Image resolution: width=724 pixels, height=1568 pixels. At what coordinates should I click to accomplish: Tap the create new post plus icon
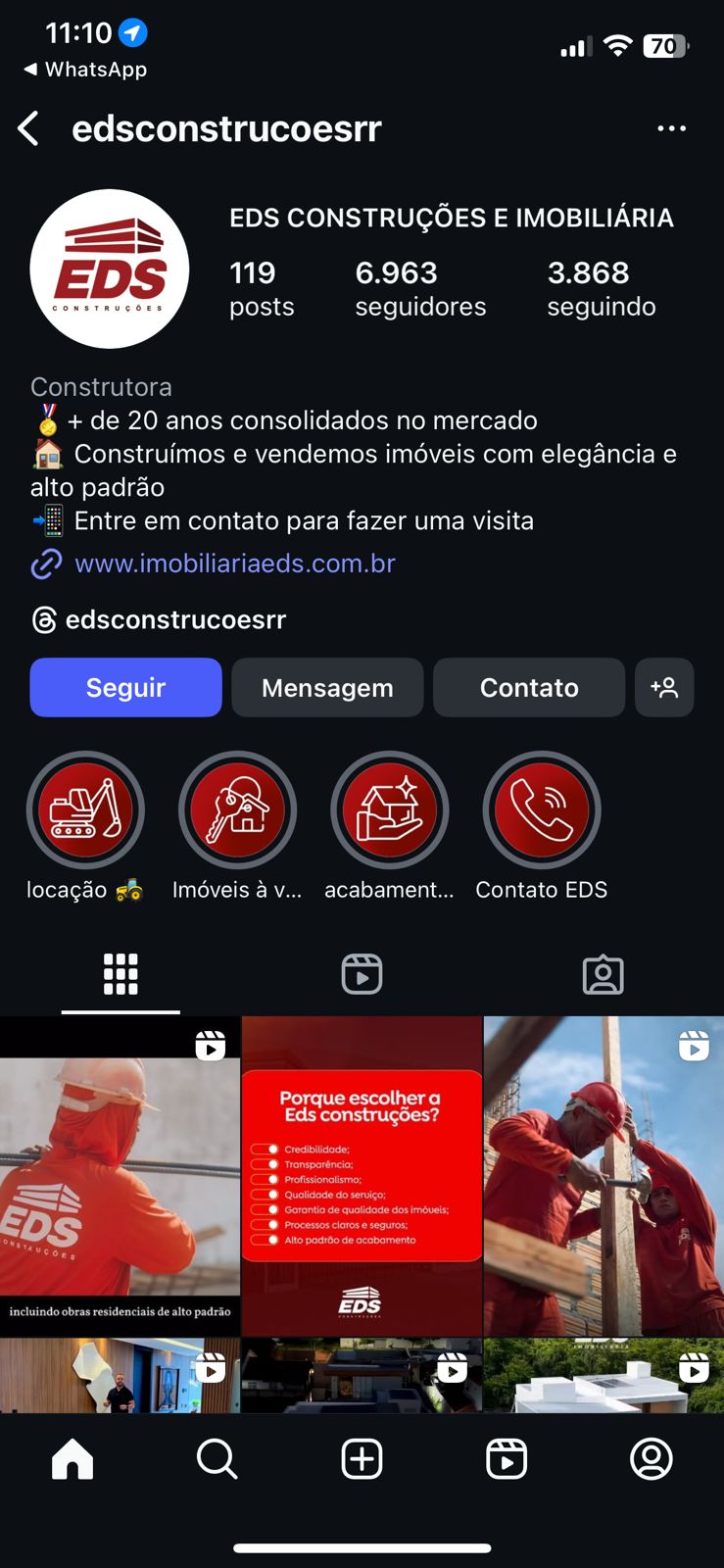[x=362, y=1458]
